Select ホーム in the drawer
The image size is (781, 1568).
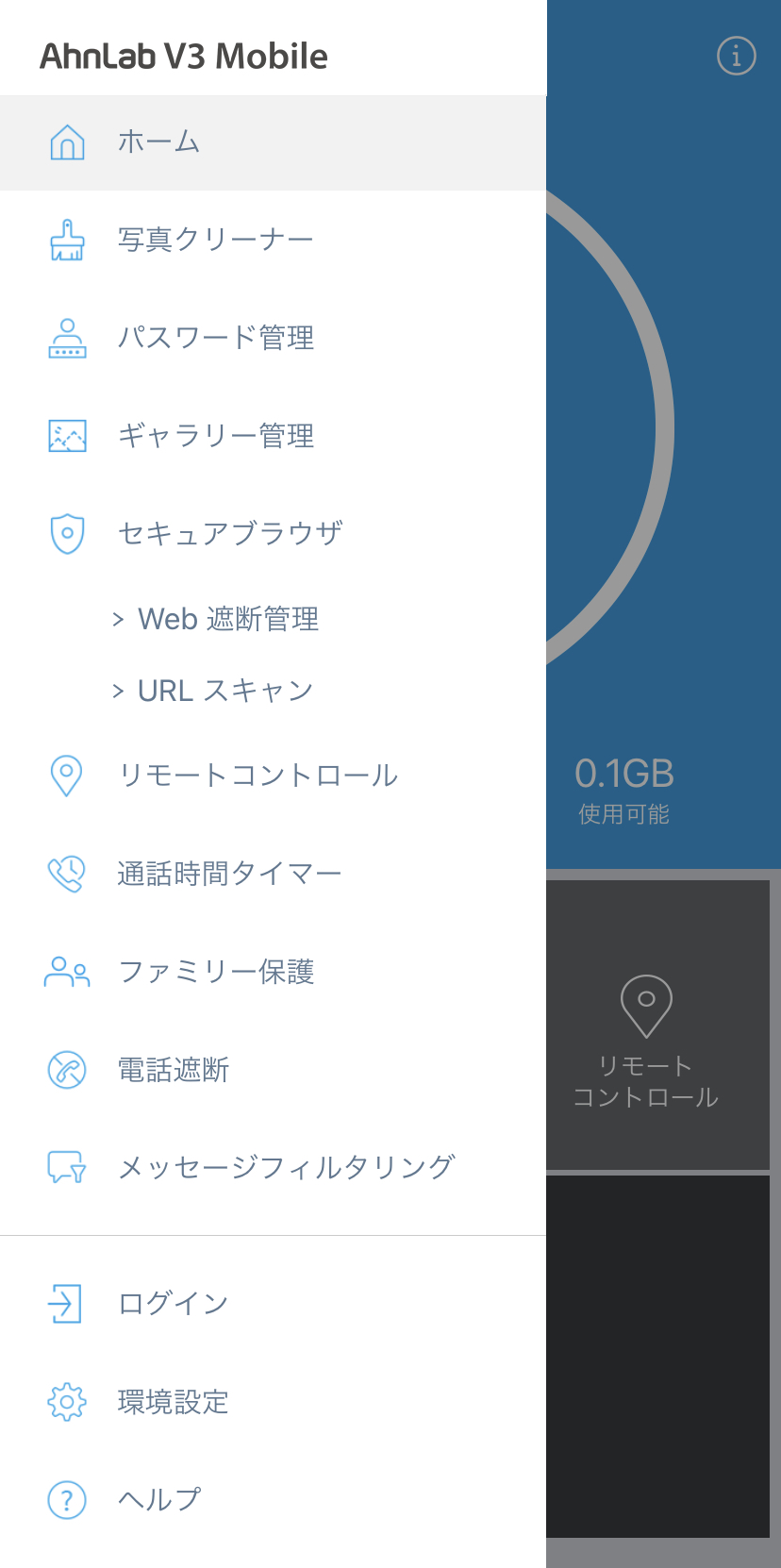click(x=273, y=142)
